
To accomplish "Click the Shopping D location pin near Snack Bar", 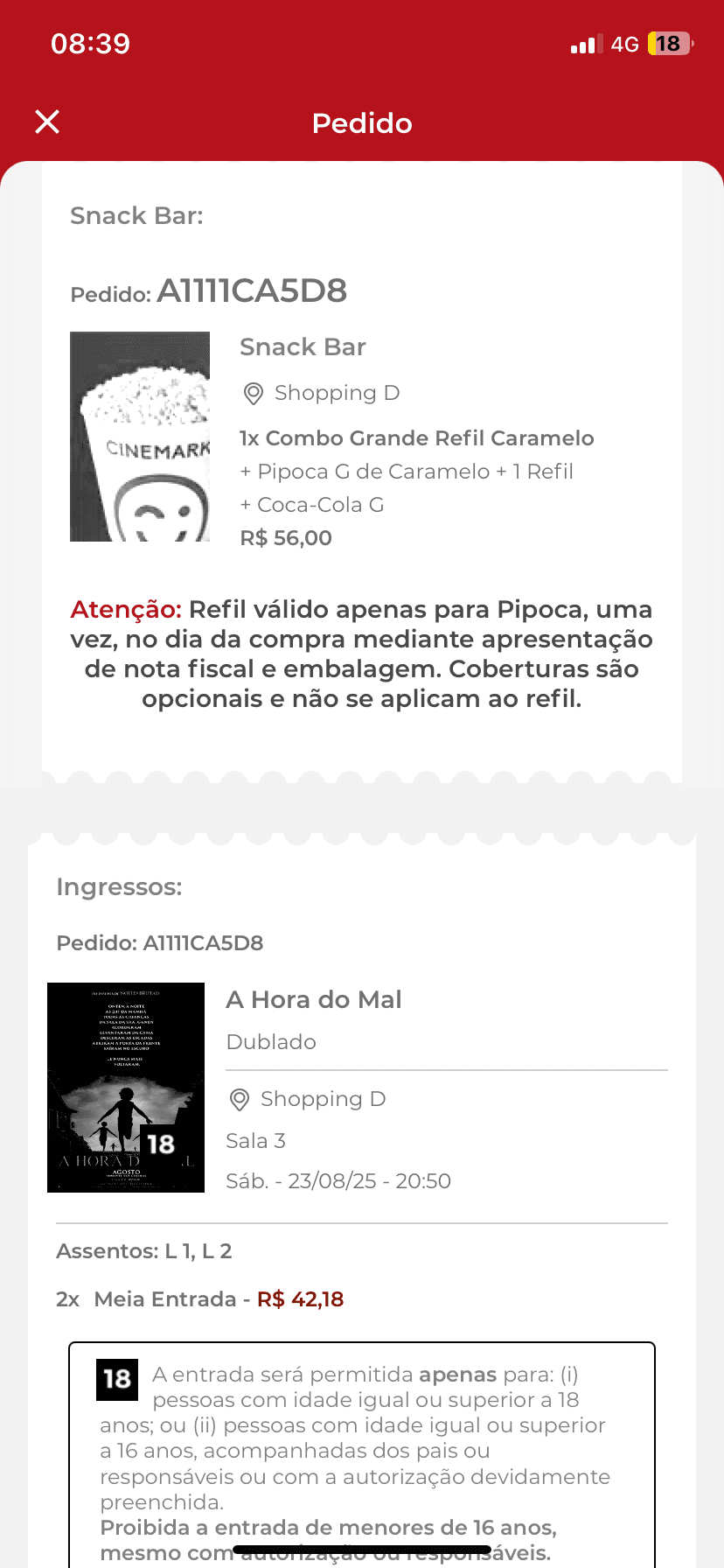I will 253,393.
